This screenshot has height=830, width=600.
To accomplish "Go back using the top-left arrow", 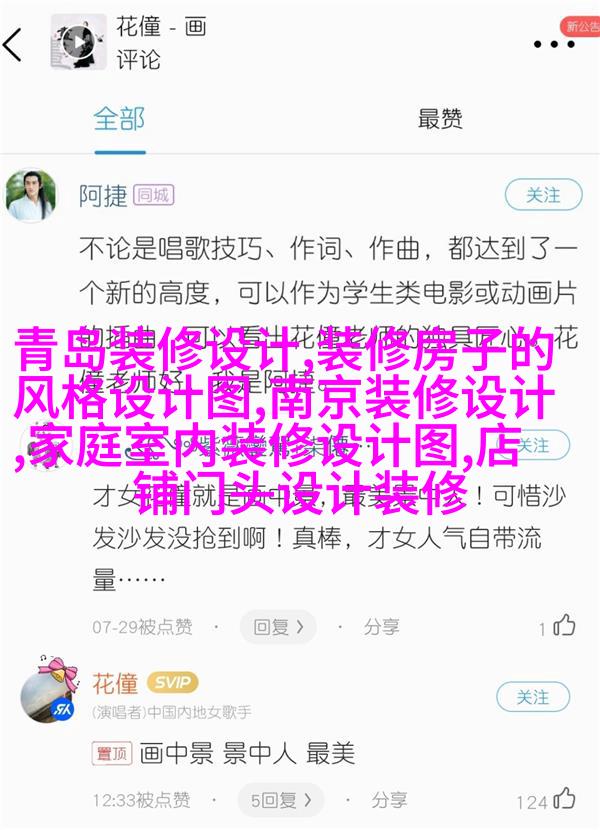I will (14, 43).
